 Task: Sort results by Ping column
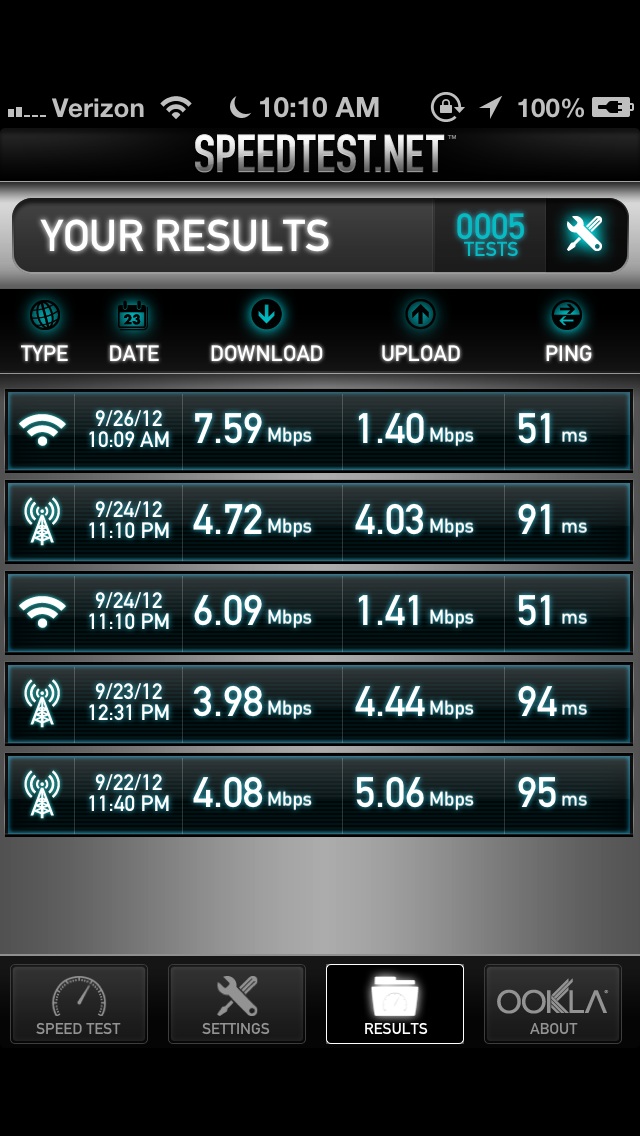(568, 333)
